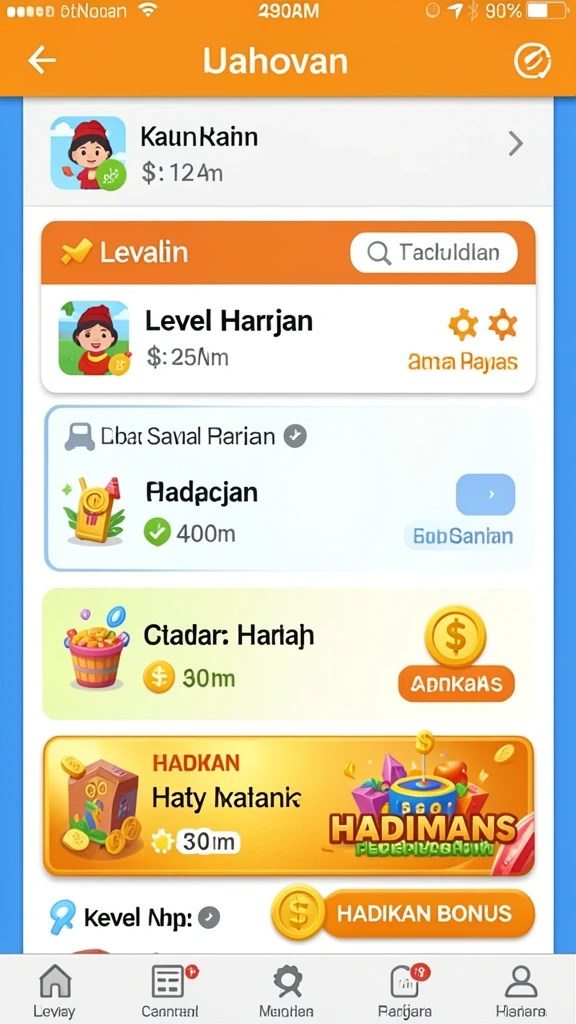
Task: Switch to the Leviay home tab
Action: click(55, 990)
